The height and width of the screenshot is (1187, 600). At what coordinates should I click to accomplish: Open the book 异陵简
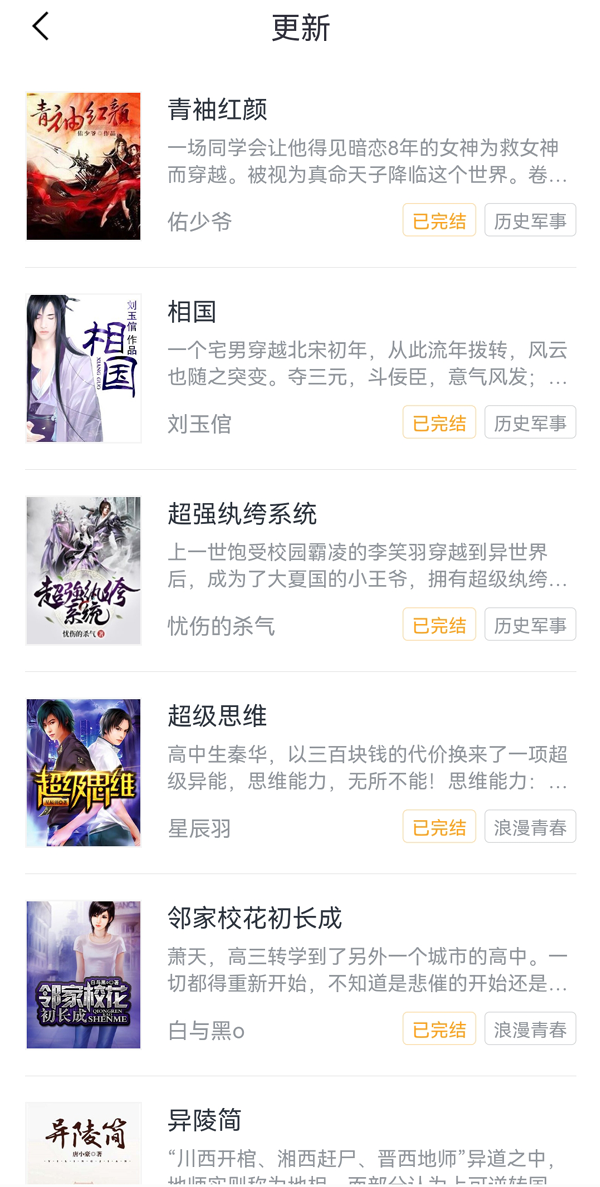(205, 1120)
